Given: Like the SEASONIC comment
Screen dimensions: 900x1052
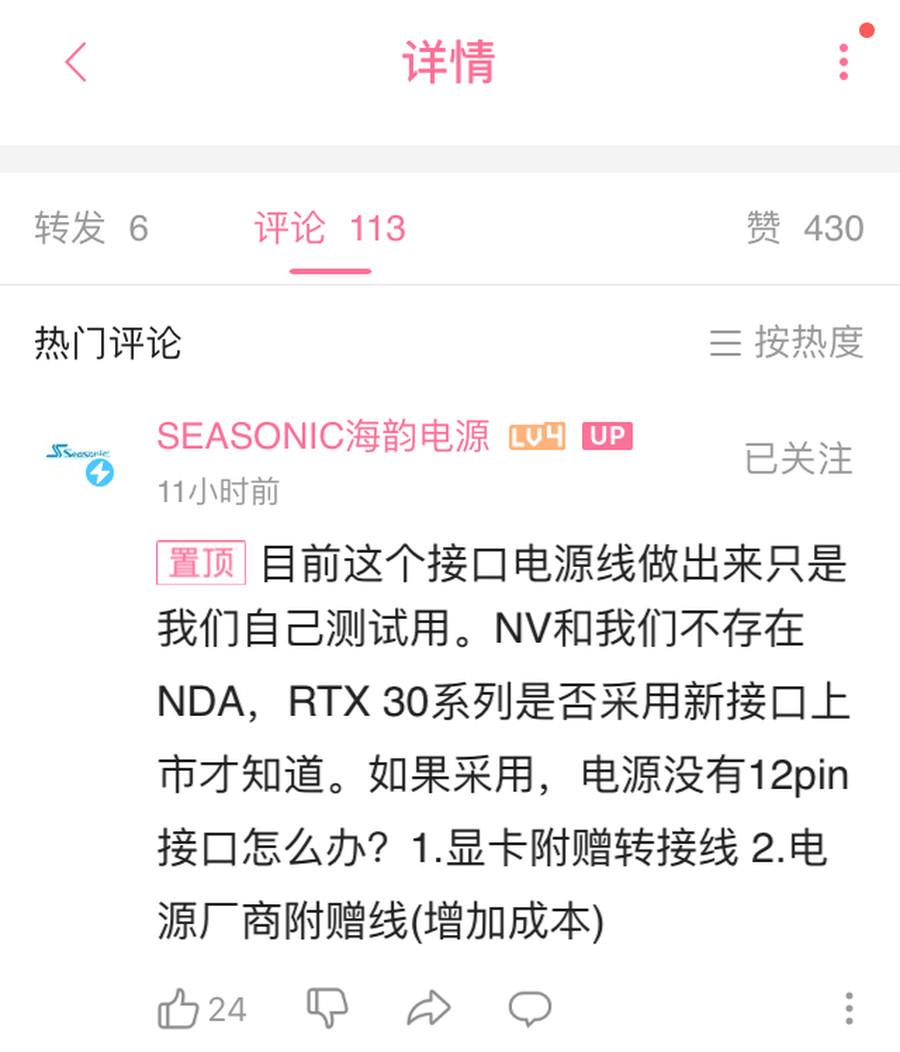Looking at the screenshot, I should point(180,1008).
